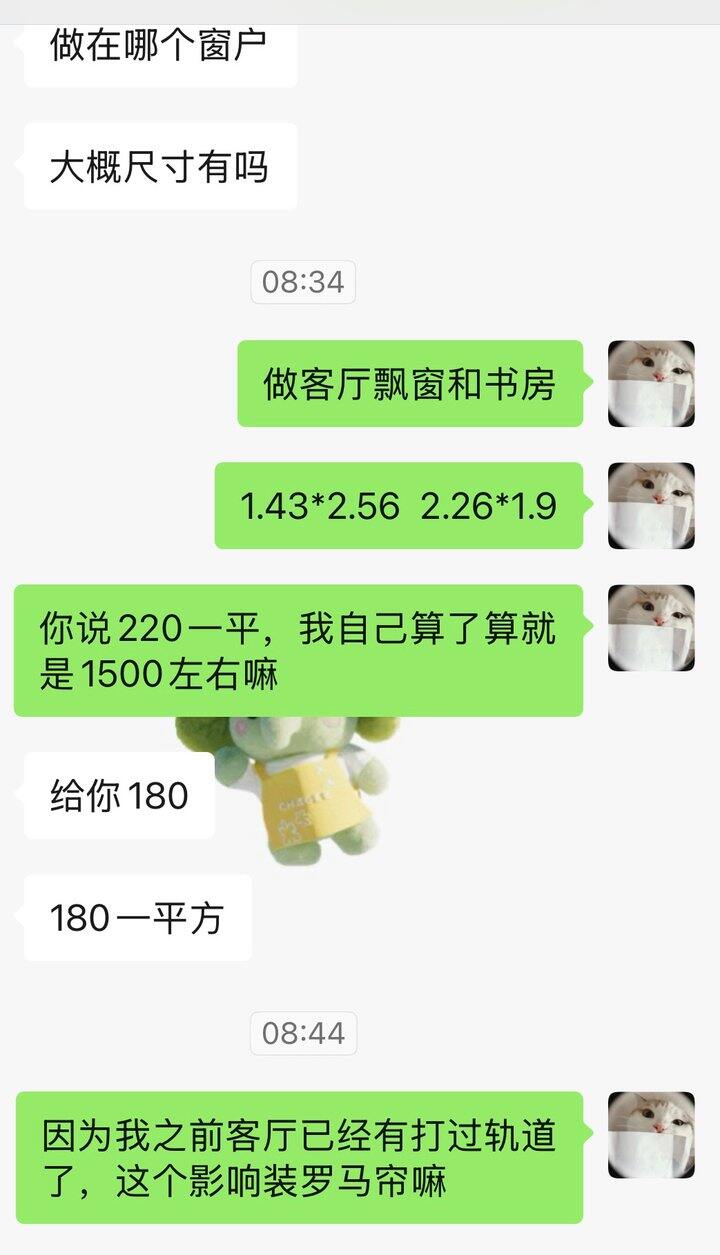Image resolution: width=720 pixels, height=1255 pixels.
Task: Tap avatar next to 1.43*2.56 message
Action: pyautogui.click(x=651, y=505)
